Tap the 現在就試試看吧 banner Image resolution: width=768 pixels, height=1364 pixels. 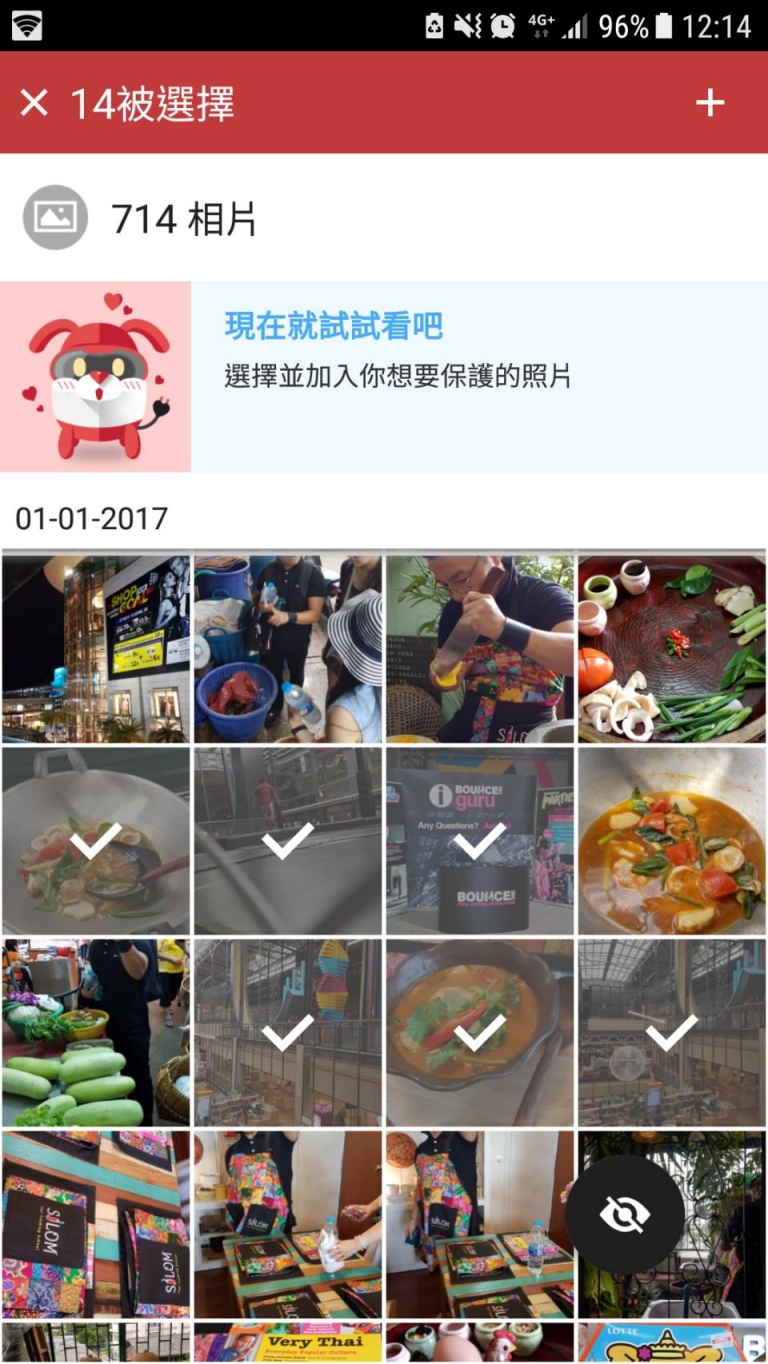click(384, 377)
